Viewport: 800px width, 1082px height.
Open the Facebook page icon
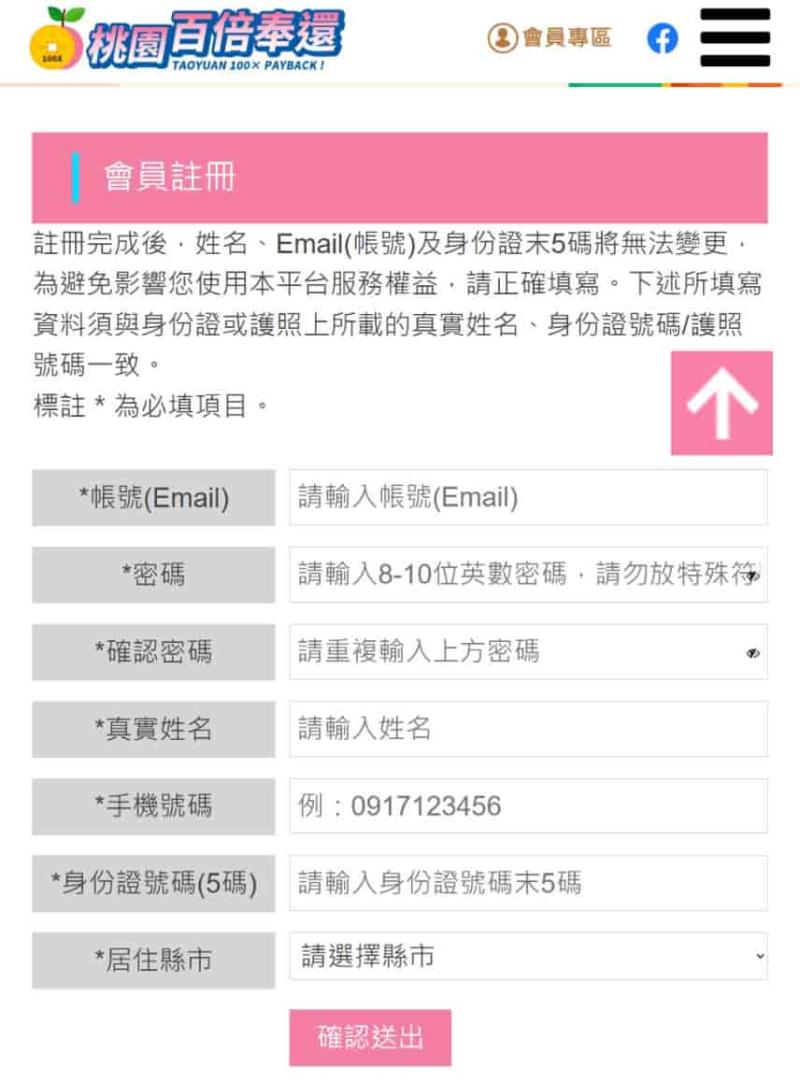click(662, 39)
